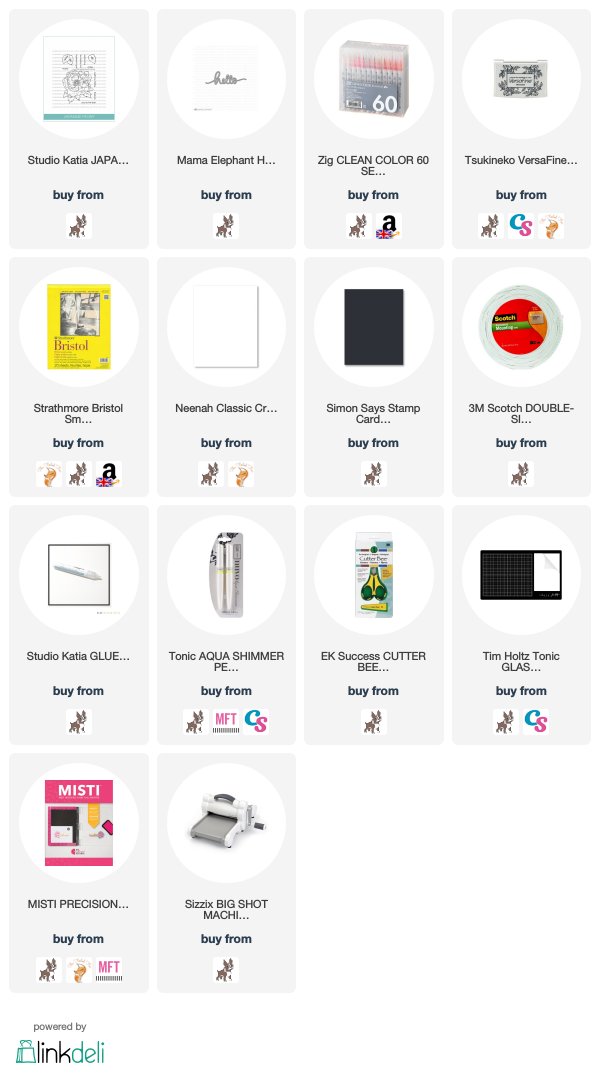Open Simon Says Stamp black cardstock
600x1073 pixels.
(374, 327)
